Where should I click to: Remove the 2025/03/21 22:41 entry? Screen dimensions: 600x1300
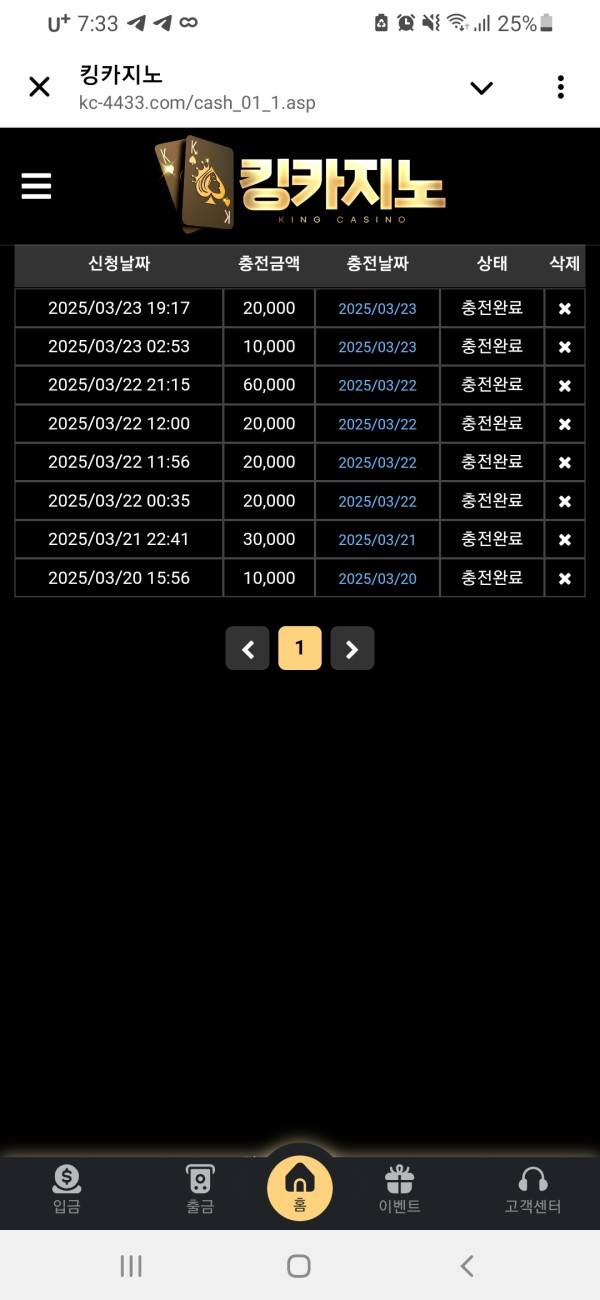point(564,540)
